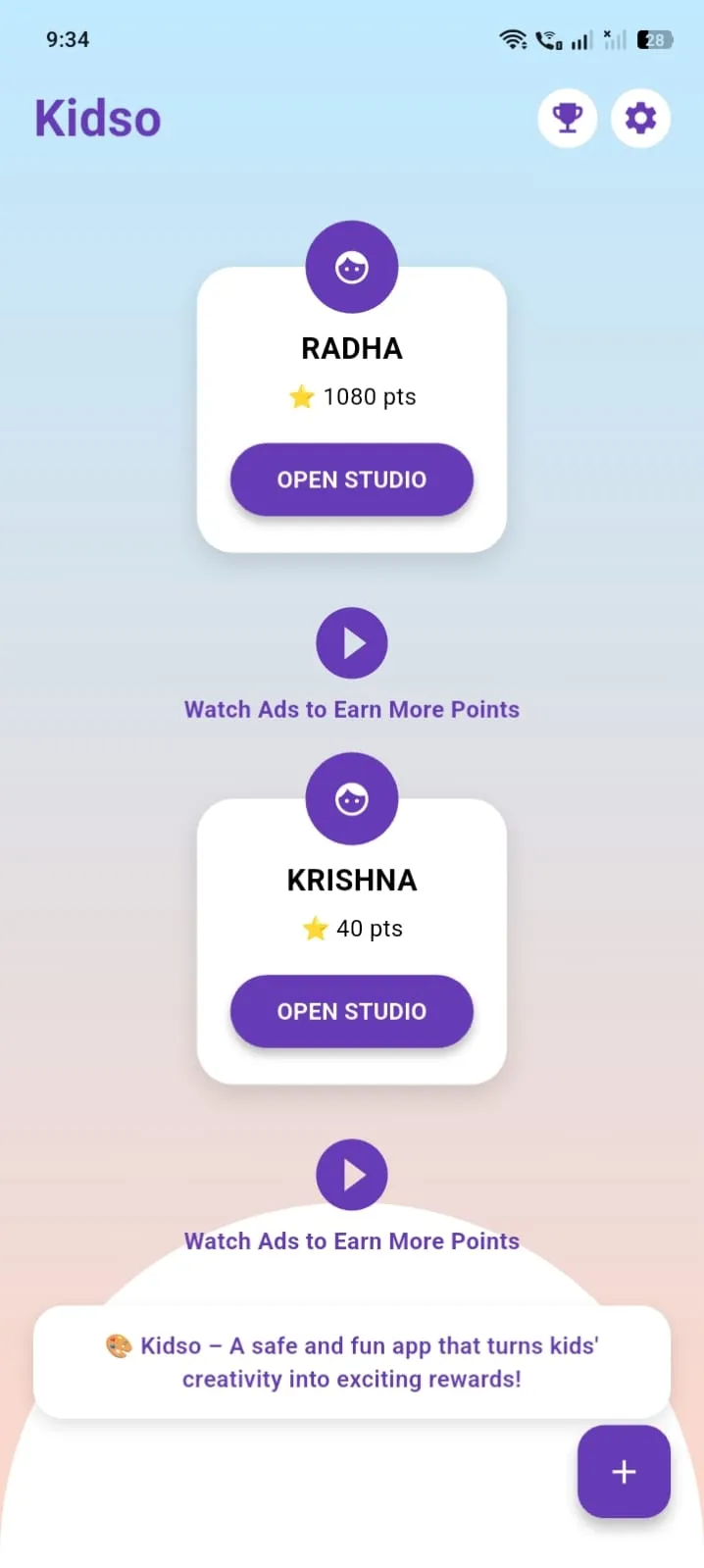Play the ad below KRISHNA's card
This screenshot has width=704, height=1568.
(352, 1175)
